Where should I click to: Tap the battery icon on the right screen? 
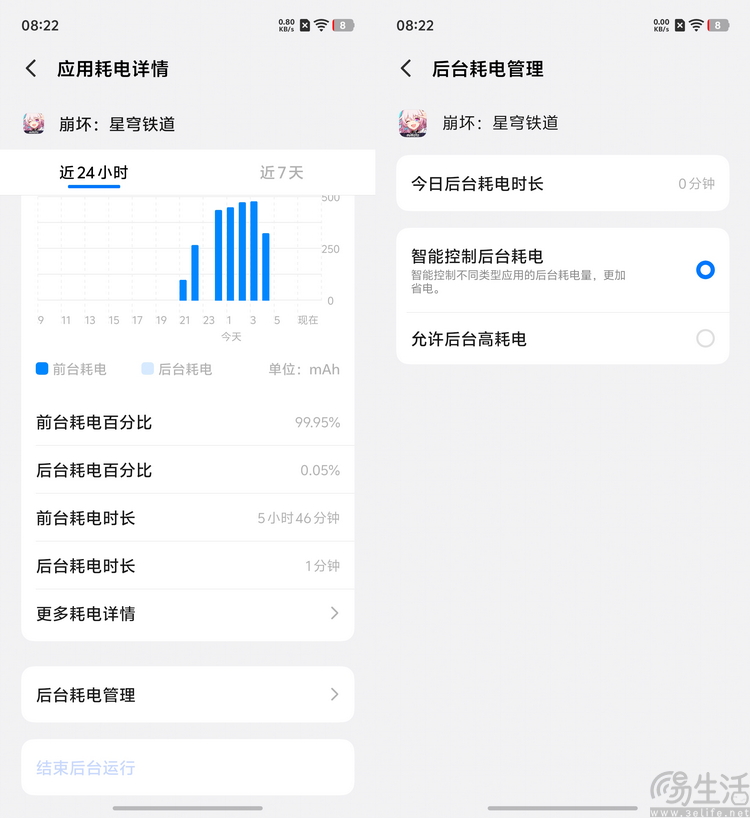click(x=717, y=25)
